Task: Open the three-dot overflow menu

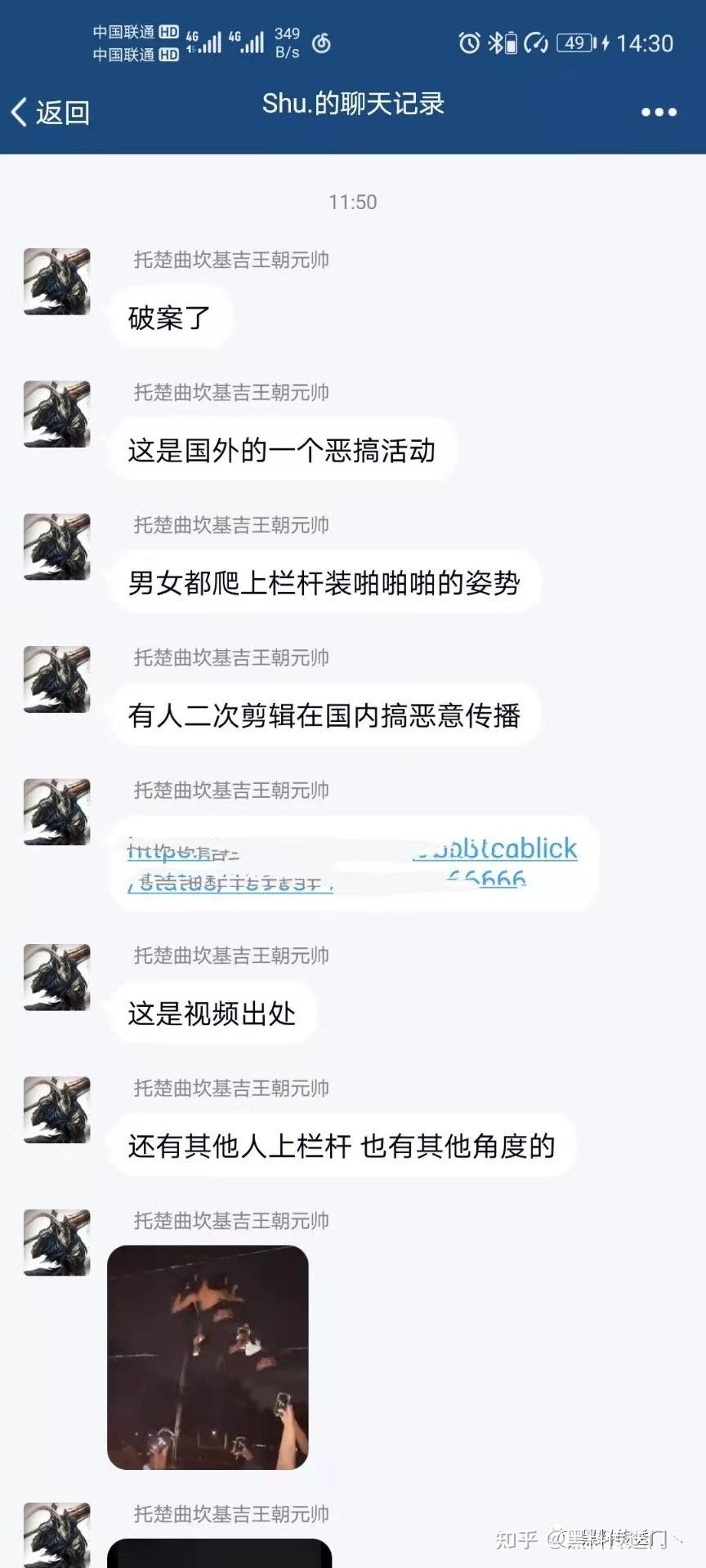Action: pos(659,113)
